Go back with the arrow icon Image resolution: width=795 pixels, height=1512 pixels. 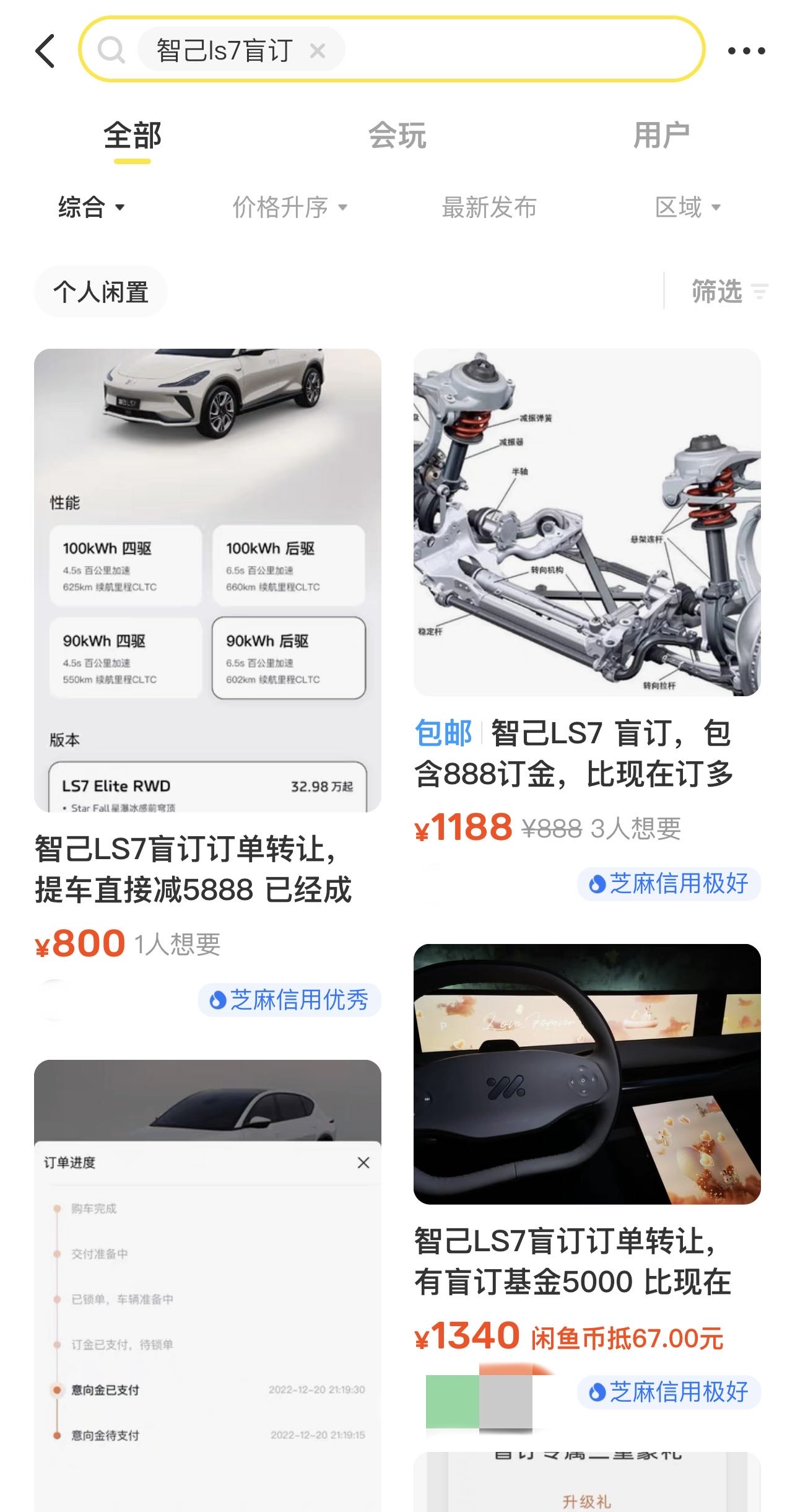click(x=45, y=51)
